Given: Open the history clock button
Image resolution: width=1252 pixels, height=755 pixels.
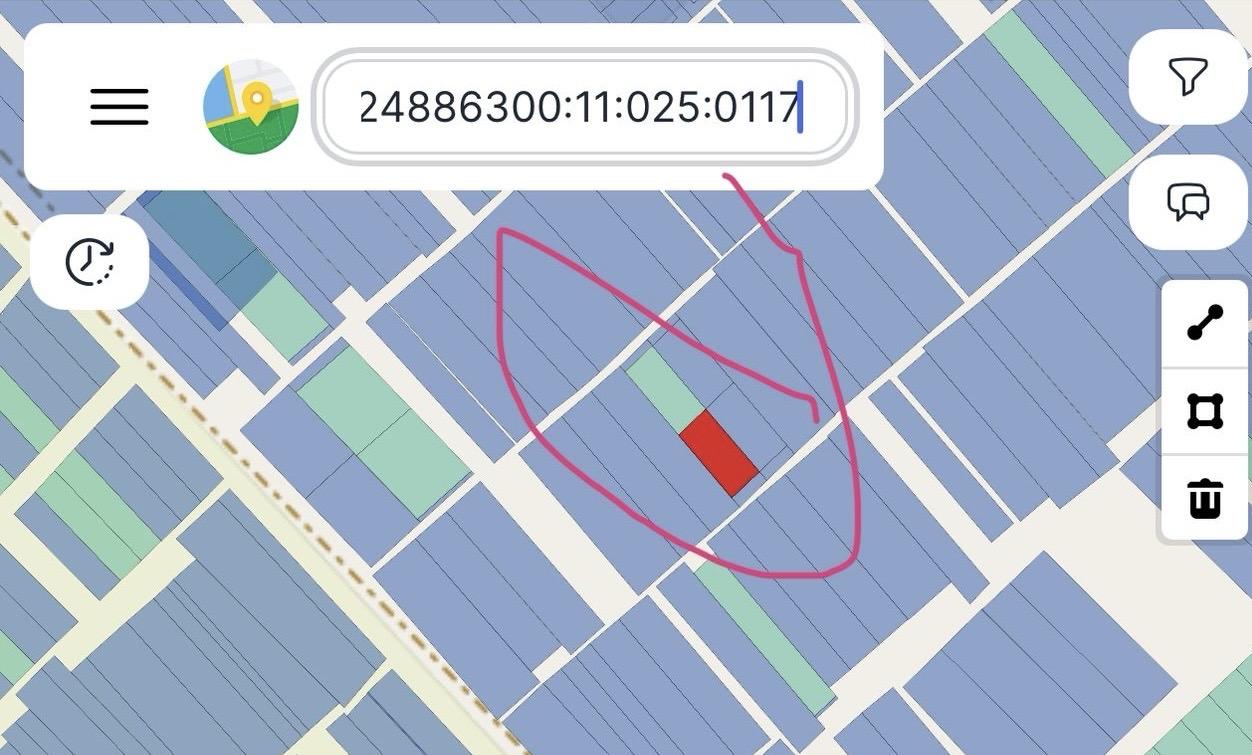Looking at the screenshot, I should [90, 262].
